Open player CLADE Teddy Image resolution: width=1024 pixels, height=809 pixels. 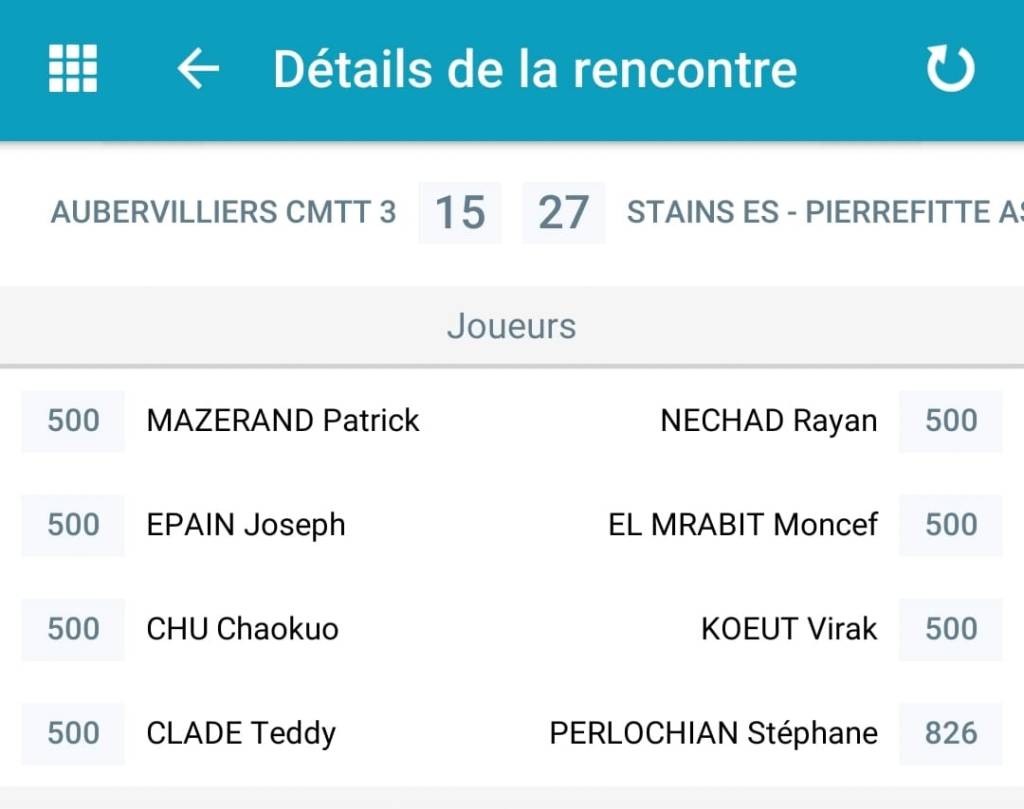pyautogui.click(x=241, y=733)
